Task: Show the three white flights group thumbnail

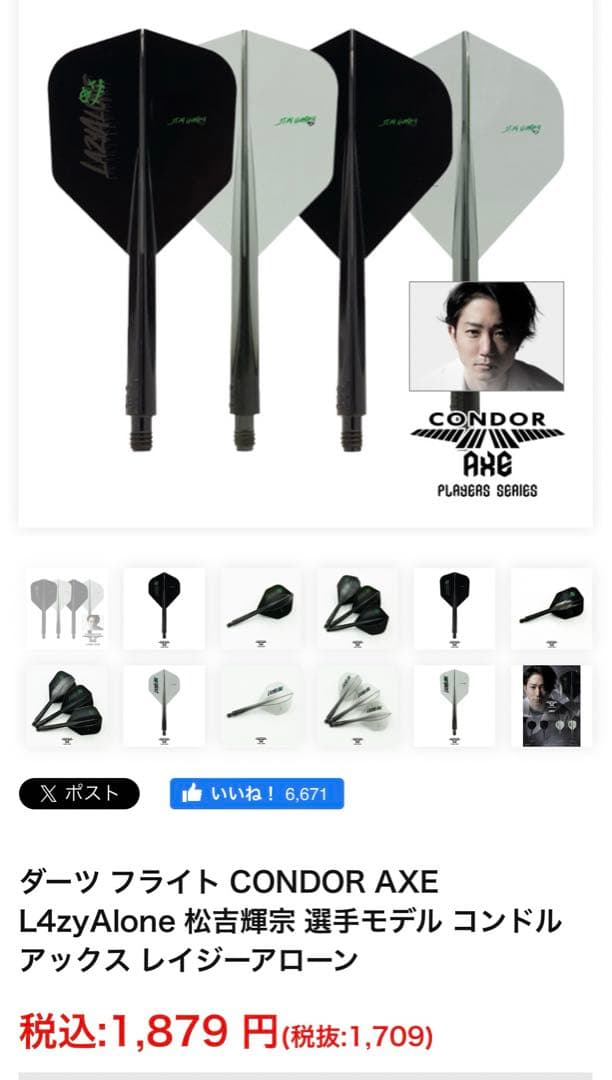Action: tap(358, 706)
